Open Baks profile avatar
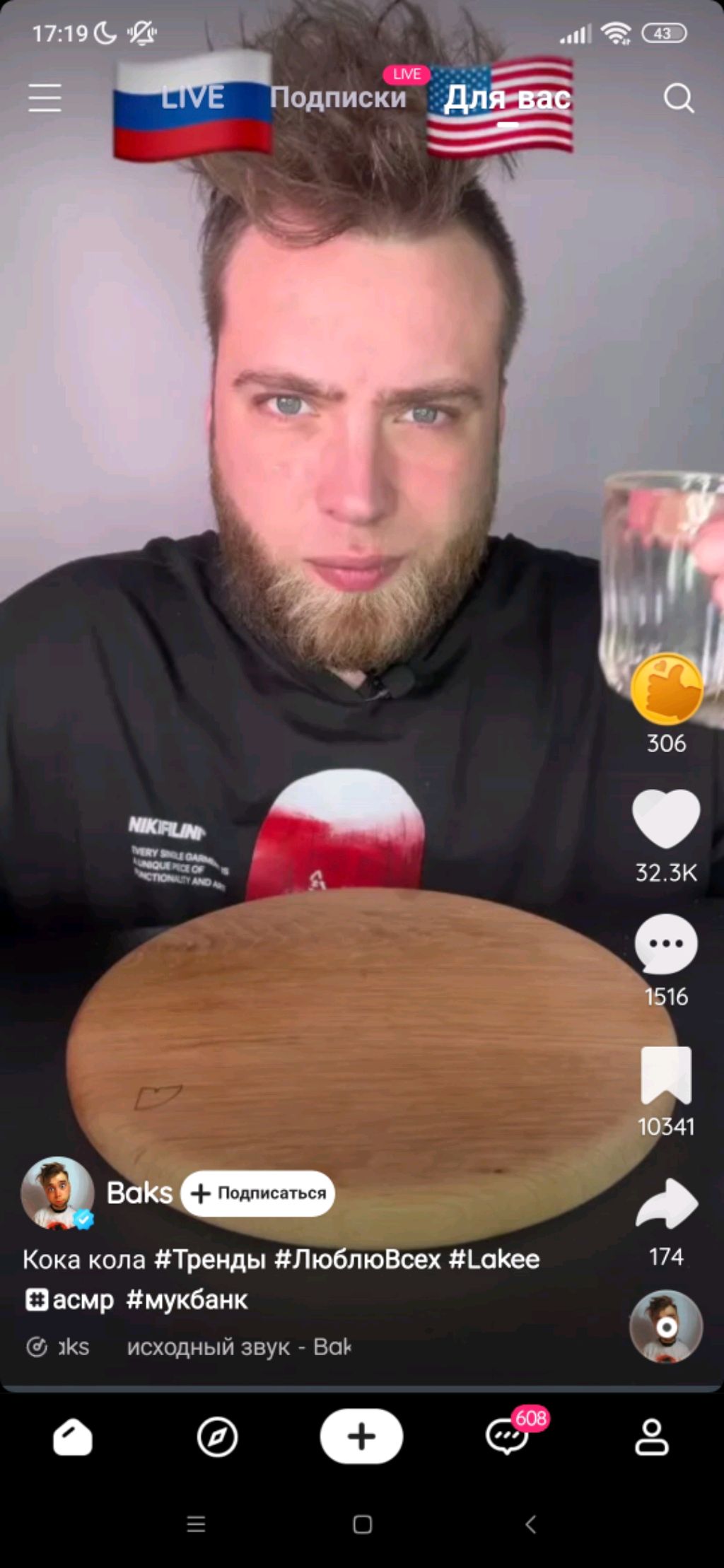724x1568 pixels. [57, 1193]
